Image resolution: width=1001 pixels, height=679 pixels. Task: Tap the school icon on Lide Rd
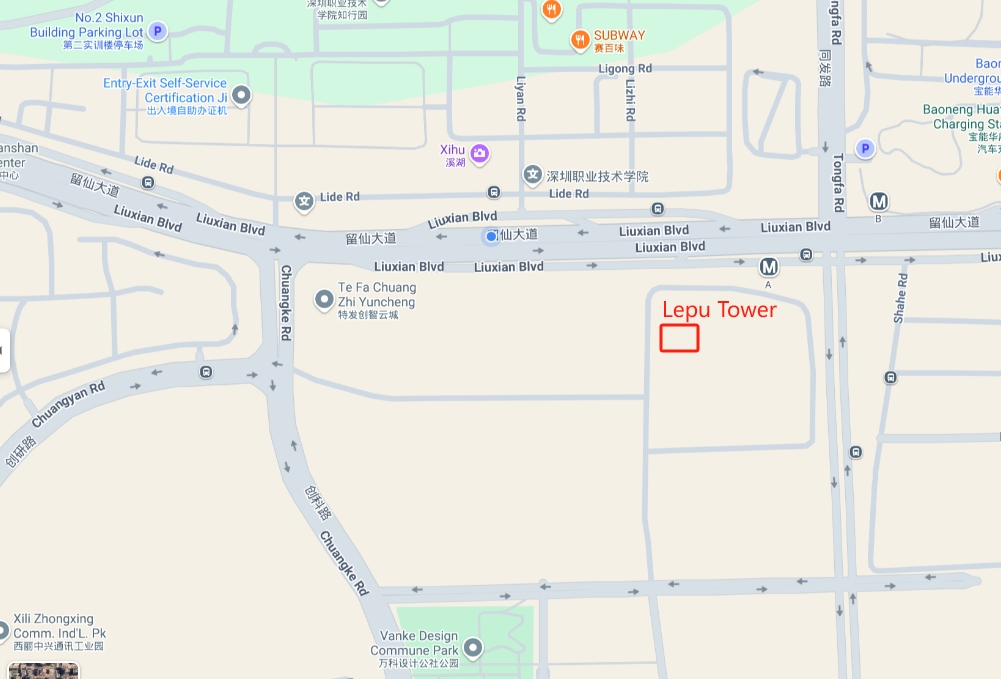click(x=304, y=201)
